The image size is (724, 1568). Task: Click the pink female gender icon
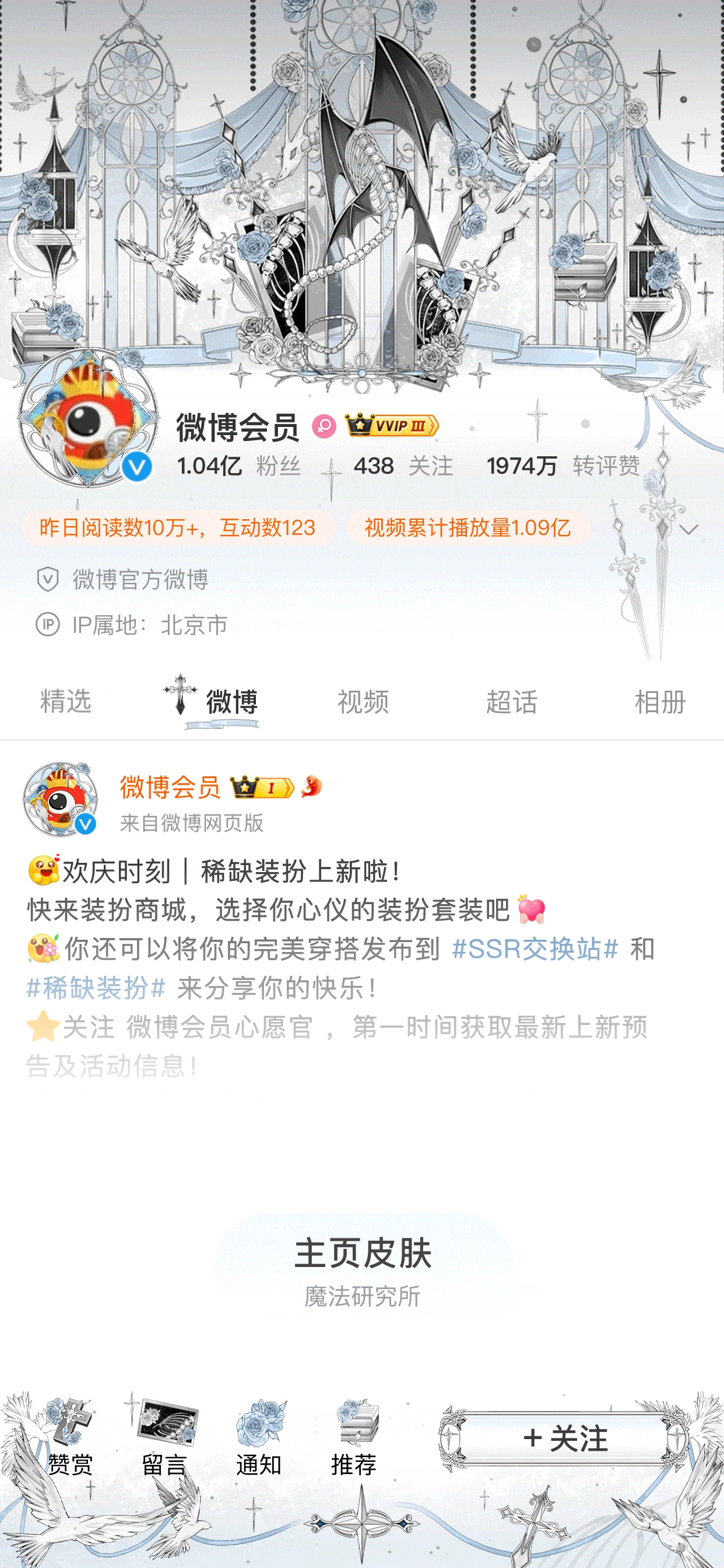click(x=324, y=426)
